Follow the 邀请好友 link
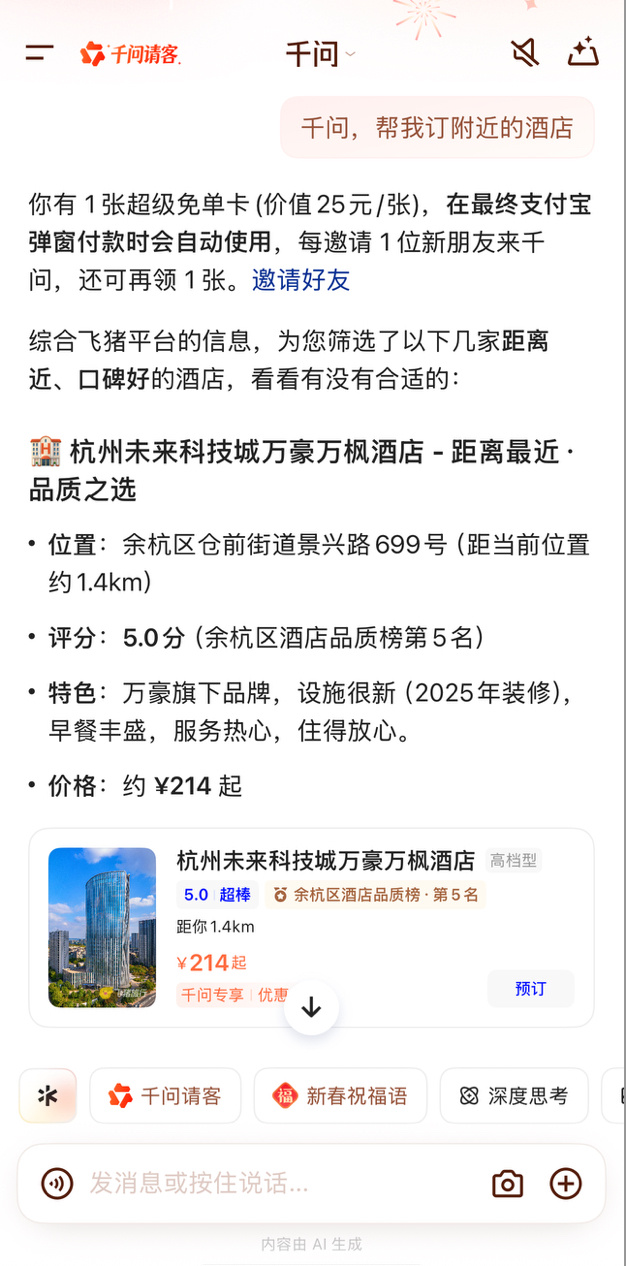 coord(301,280)
